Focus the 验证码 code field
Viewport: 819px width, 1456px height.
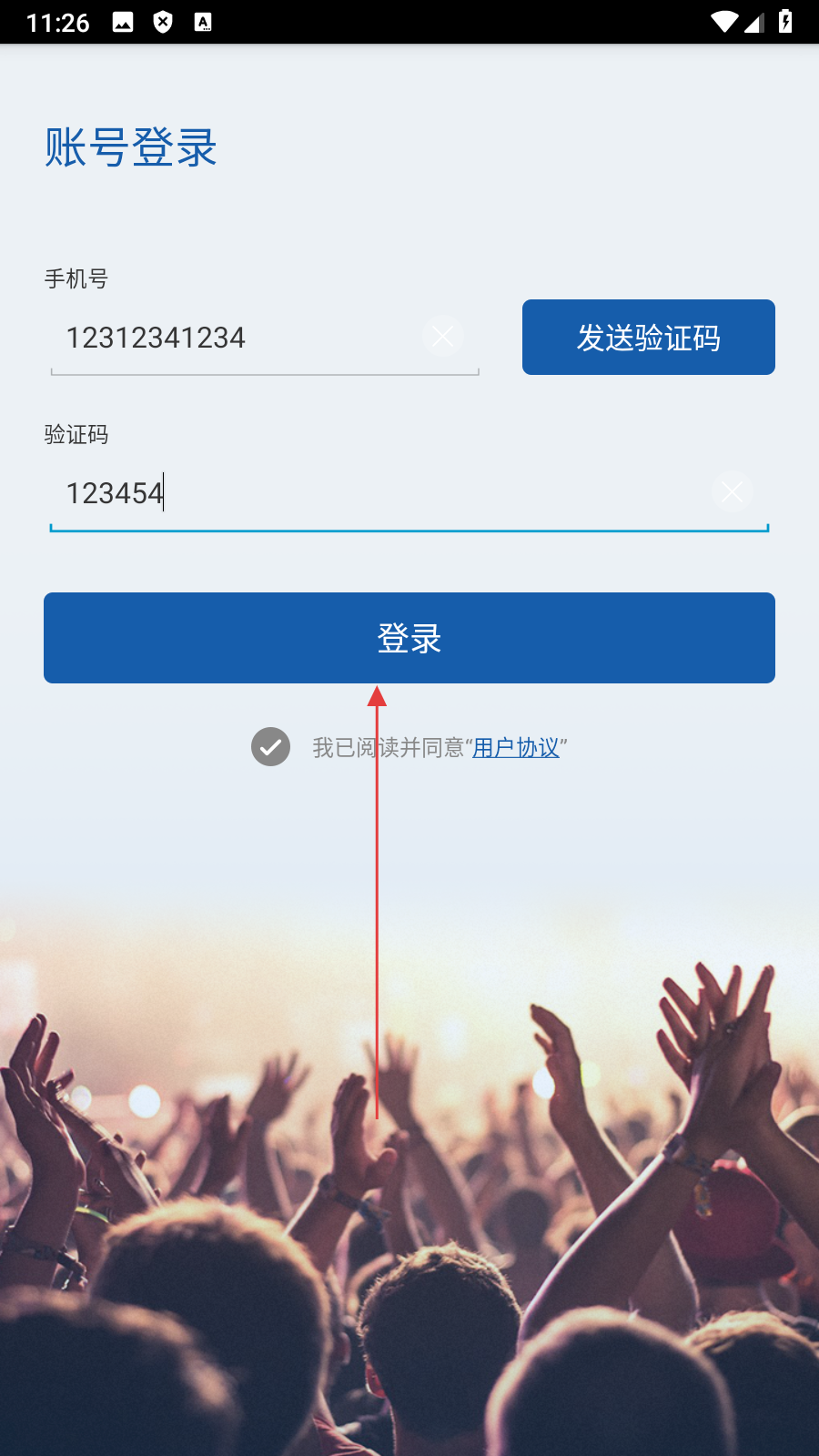pyautogui.click(x=382, y=493)
